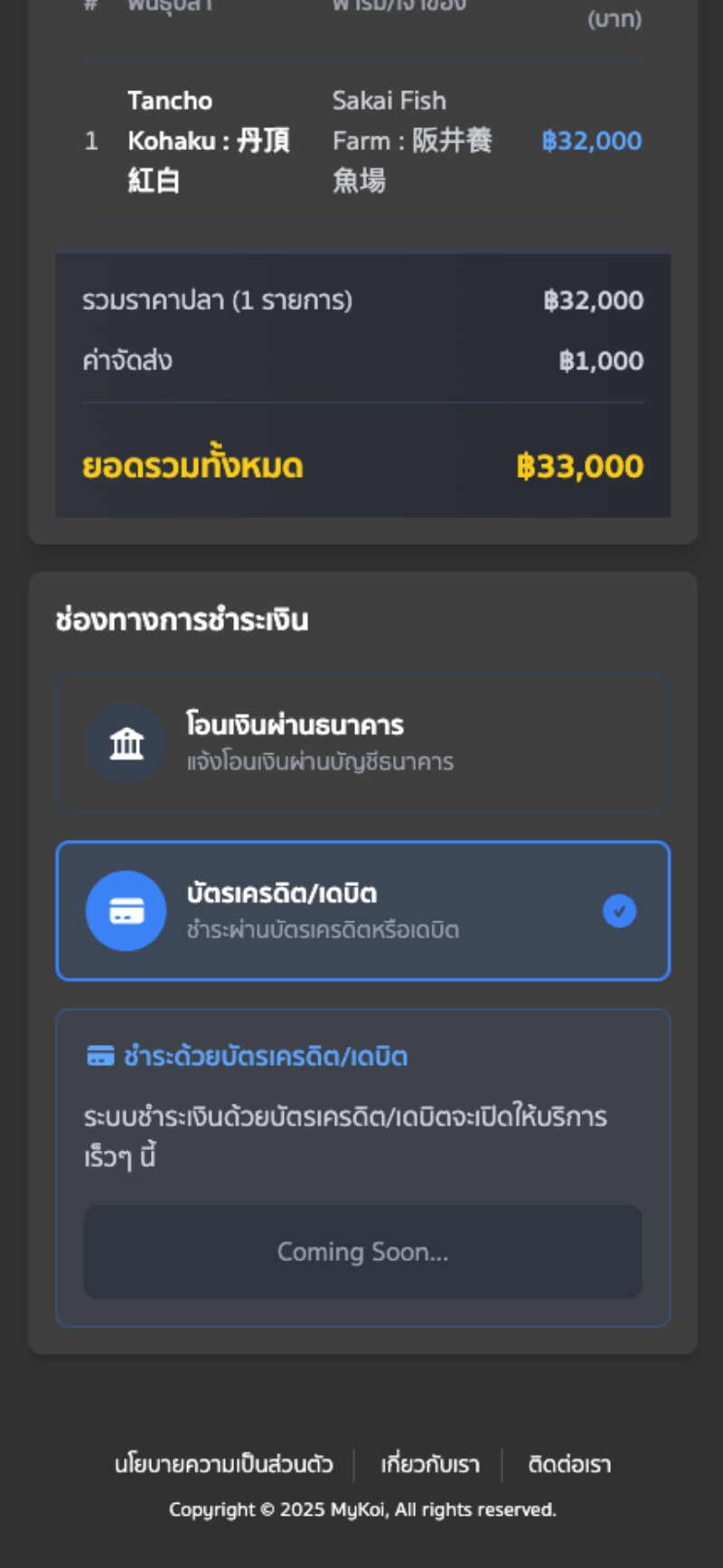This screenshot has width=723, height=1568.
Task: Open นโยบายความเป็นส่วนตัว privacy policy link
Action: tap(223, 1464)
